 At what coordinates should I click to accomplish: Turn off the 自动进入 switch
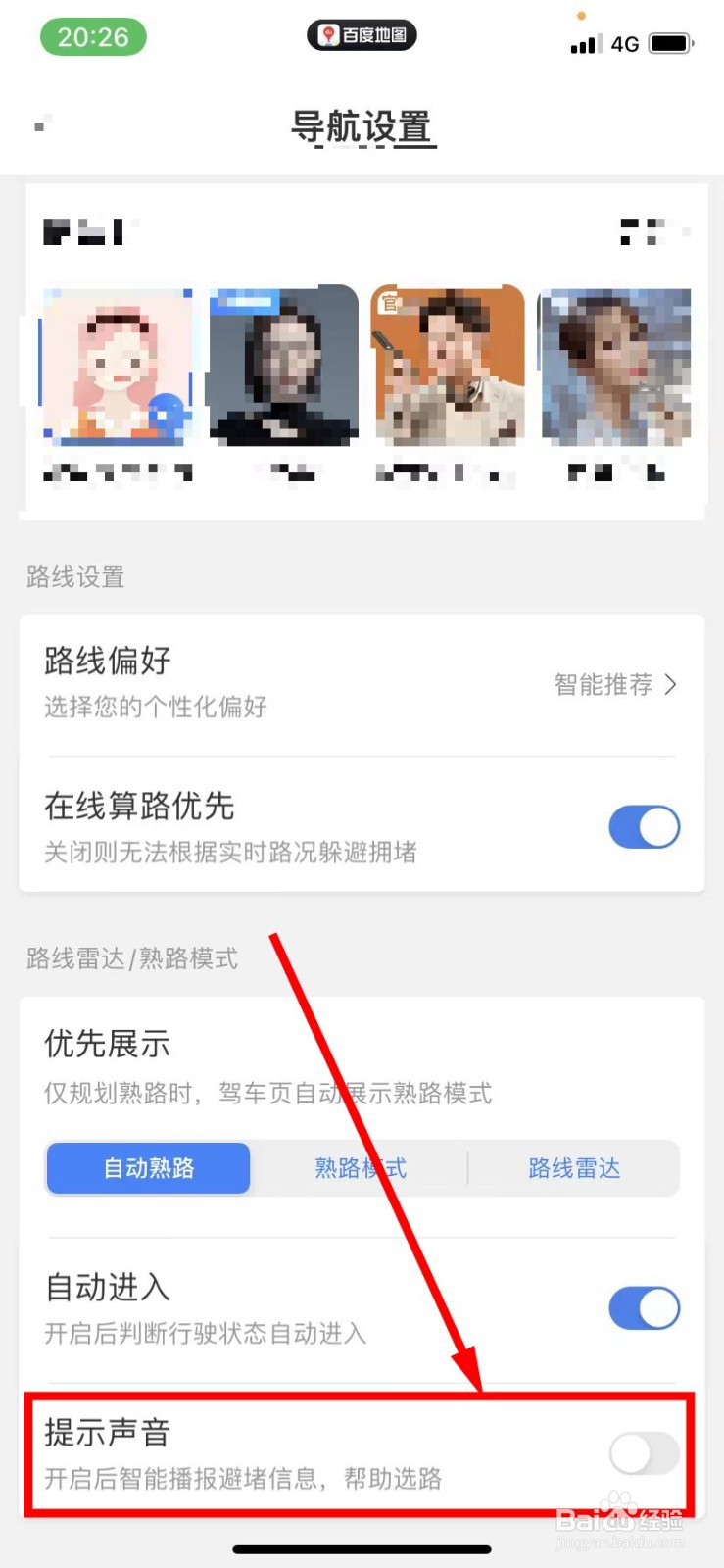(644, 1308)
